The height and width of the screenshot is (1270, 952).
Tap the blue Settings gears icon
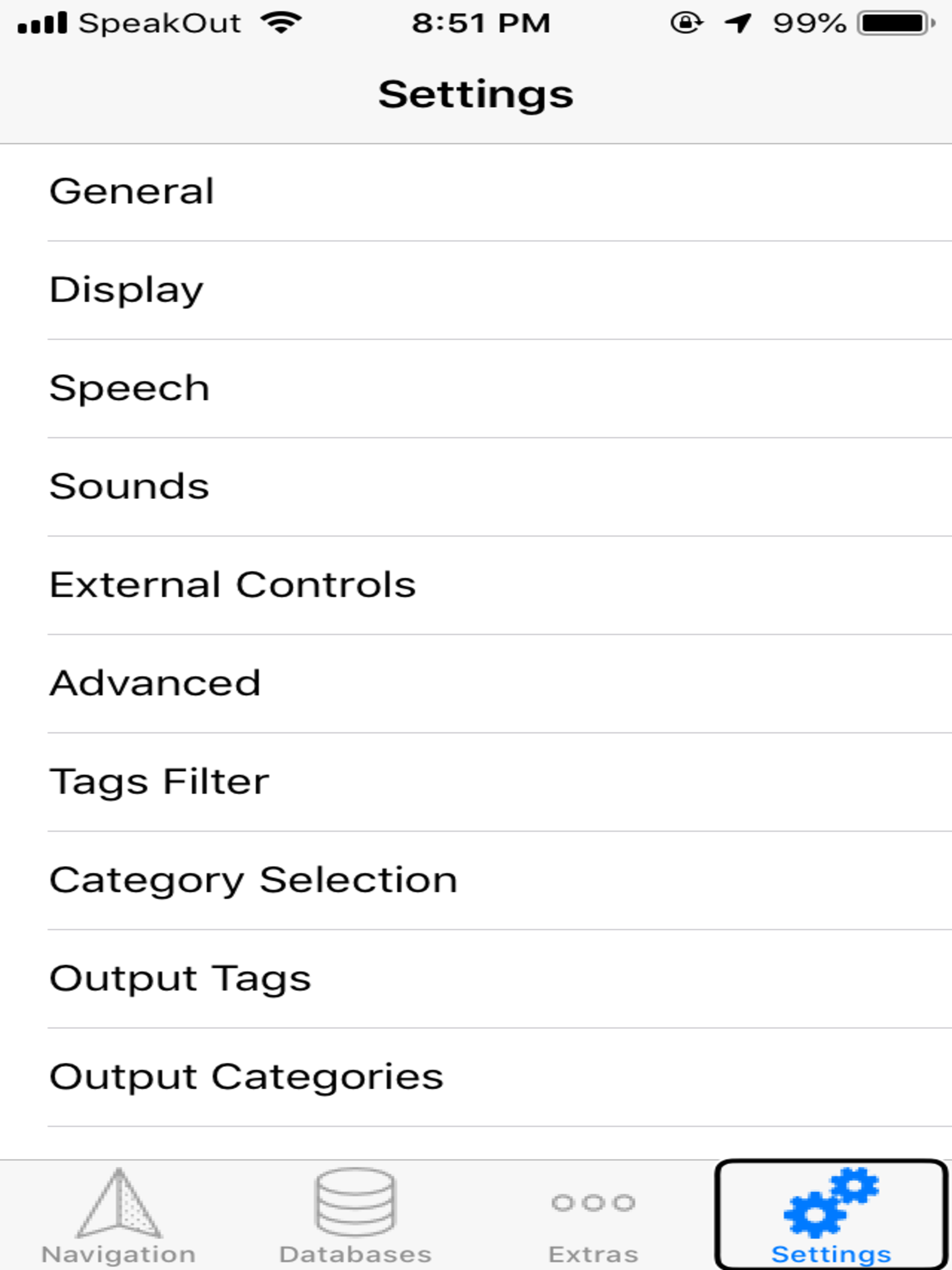pos(832,1200)
